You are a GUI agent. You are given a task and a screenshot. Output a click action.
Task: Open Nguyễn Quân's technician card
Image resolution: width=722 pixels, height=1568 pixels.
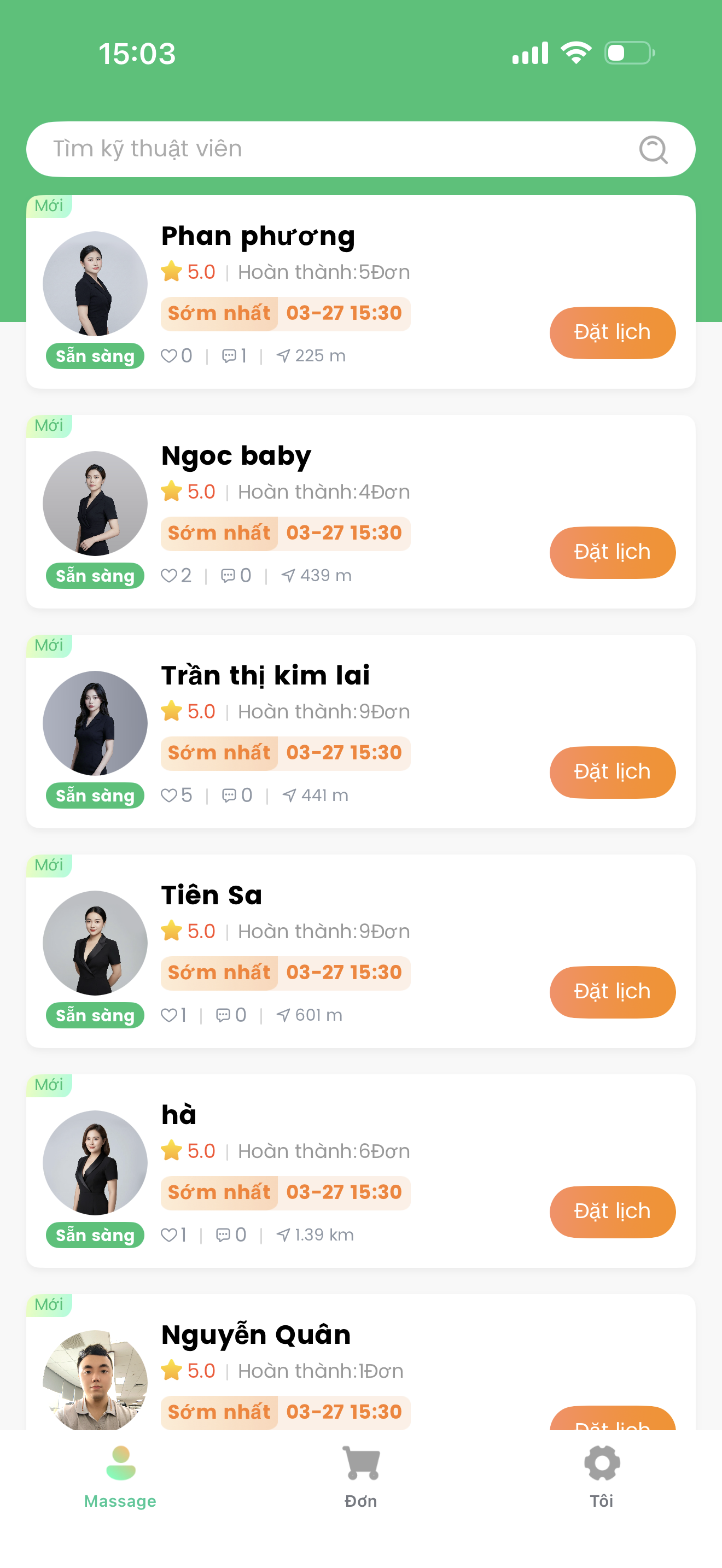click(x=360, y=1362)
